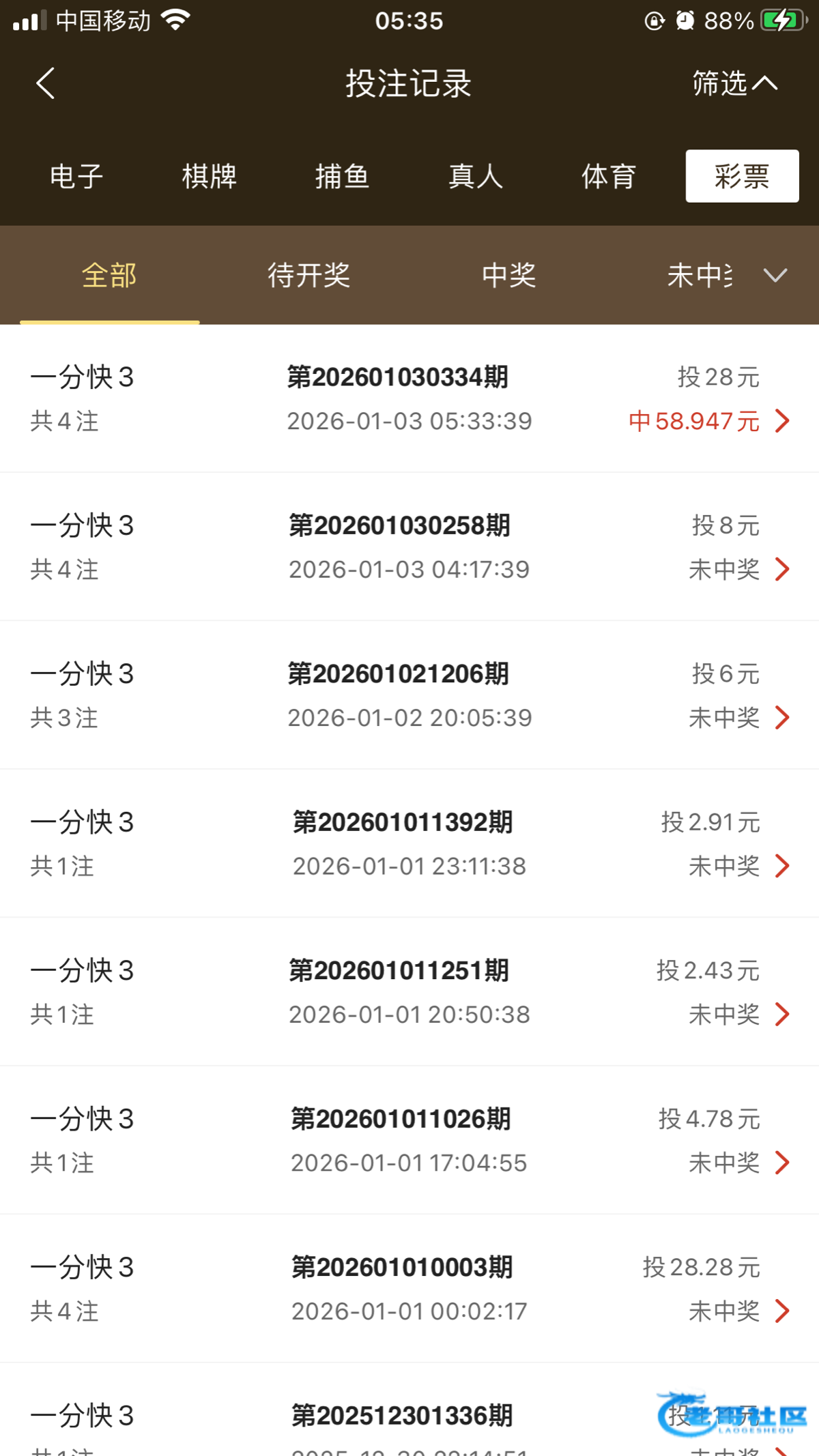
Task: Collapse the 筛选 filter panel
Action: 734,84
